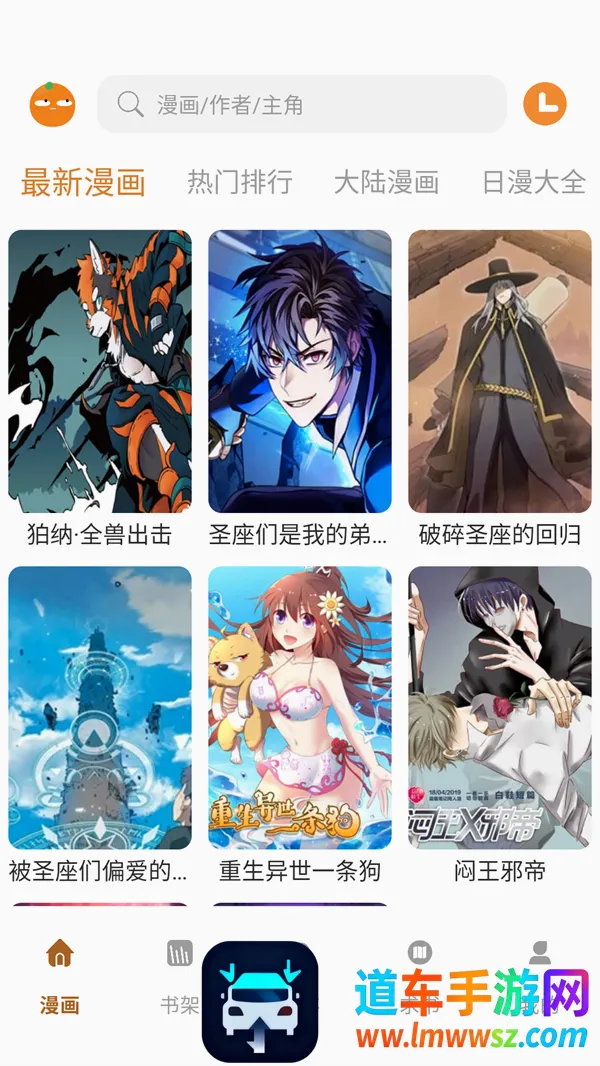Switch to 书架 bookshelf tab
Screen dimensions: 600x1066
180,976
